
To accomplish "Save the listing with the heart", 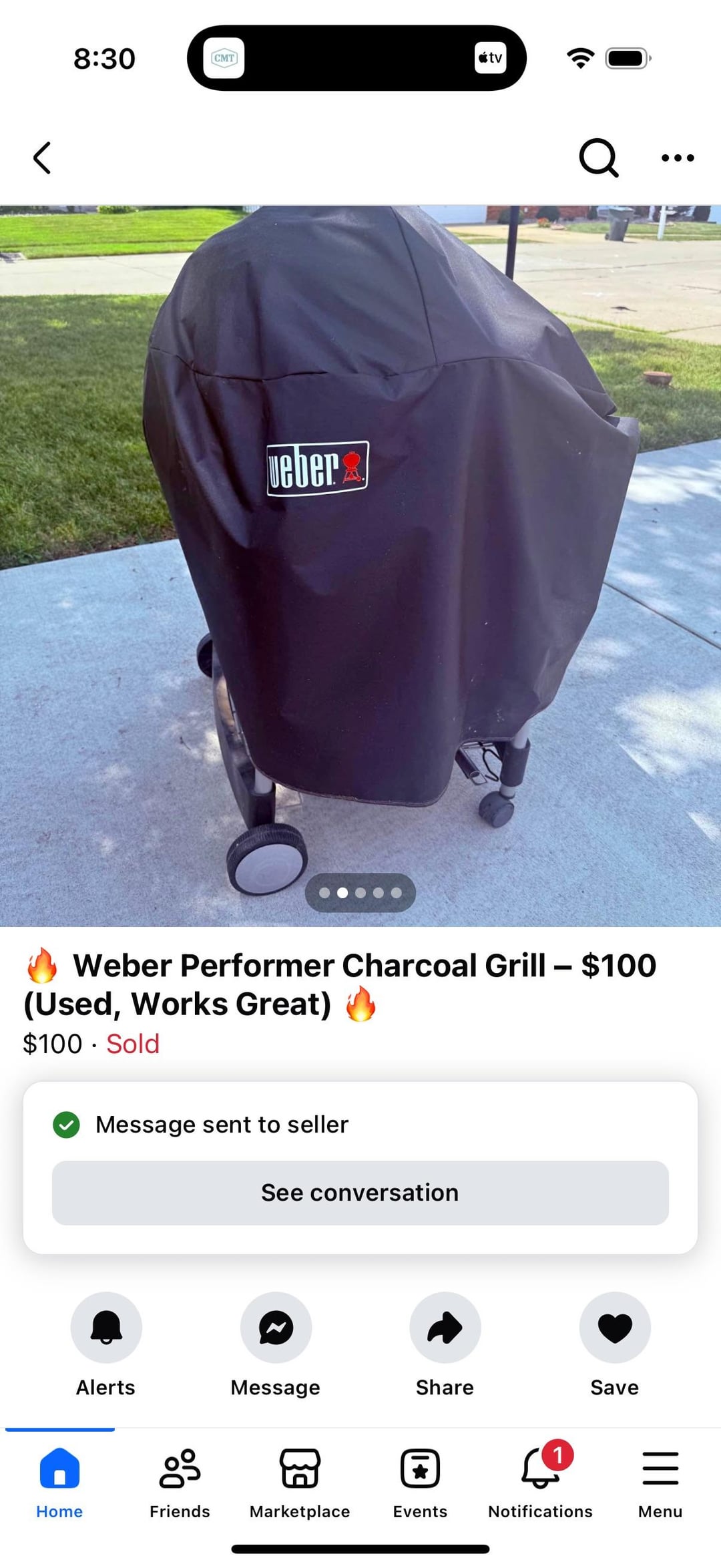I will coord(614,1328).
